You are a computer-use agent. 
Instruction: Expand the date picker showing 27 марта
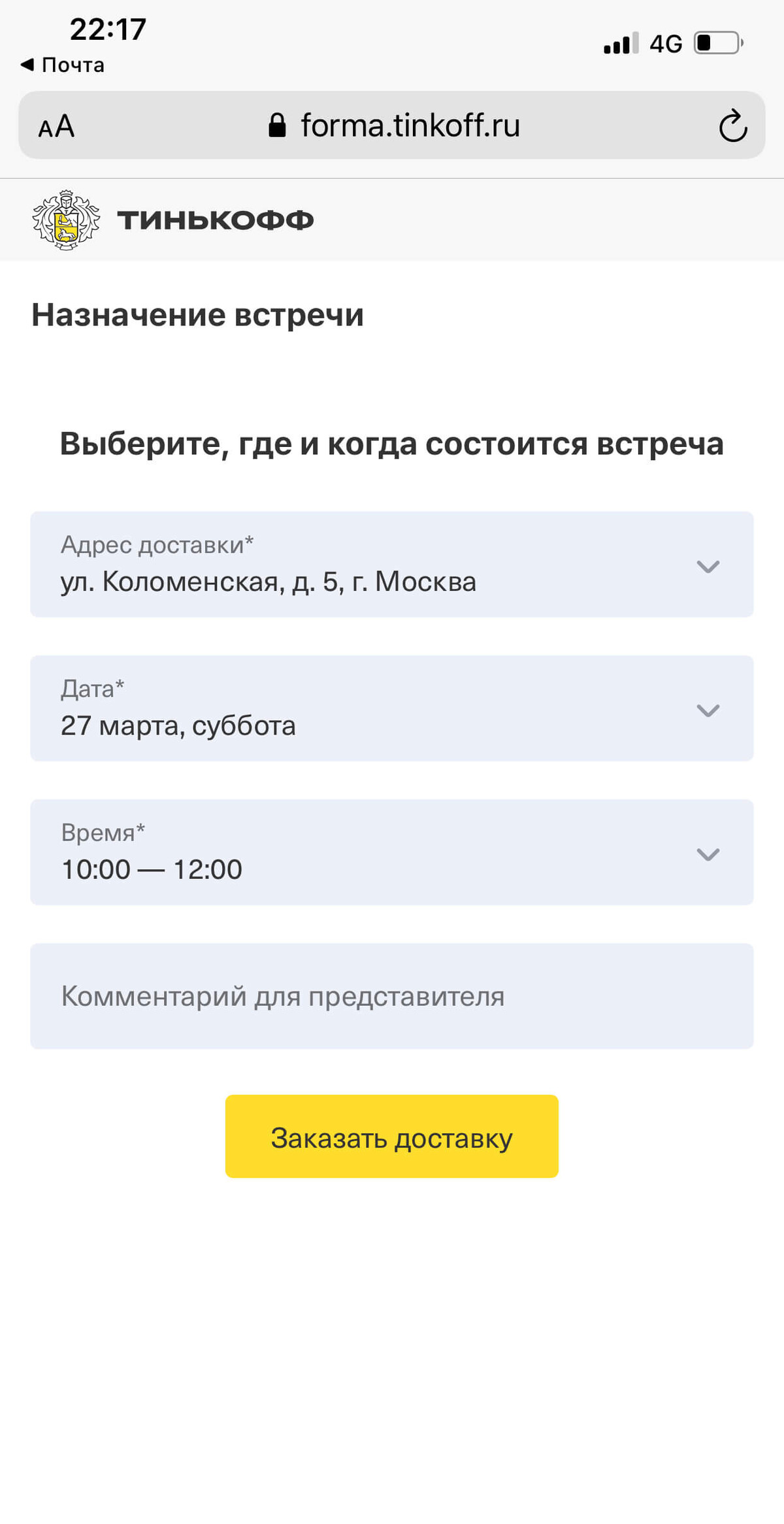(392, 708)
